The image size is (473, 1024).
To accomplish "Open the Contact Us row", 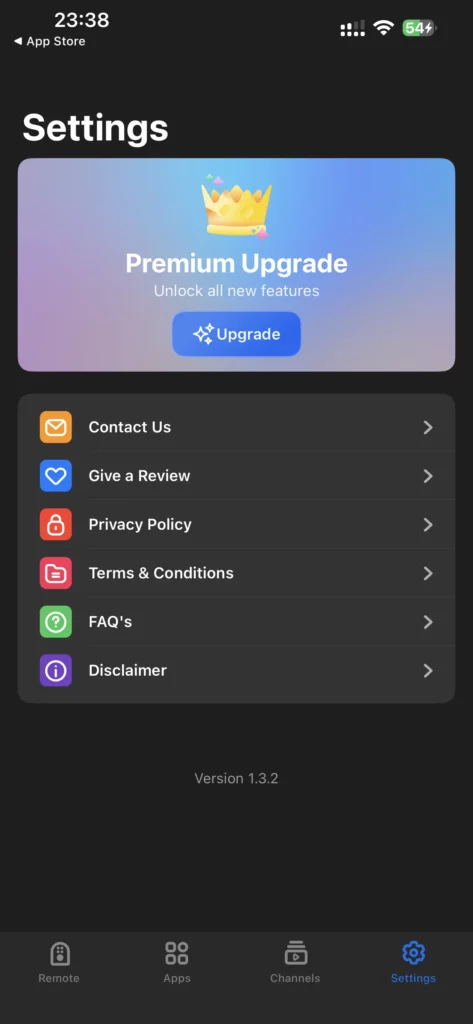I will coord(236,427).
